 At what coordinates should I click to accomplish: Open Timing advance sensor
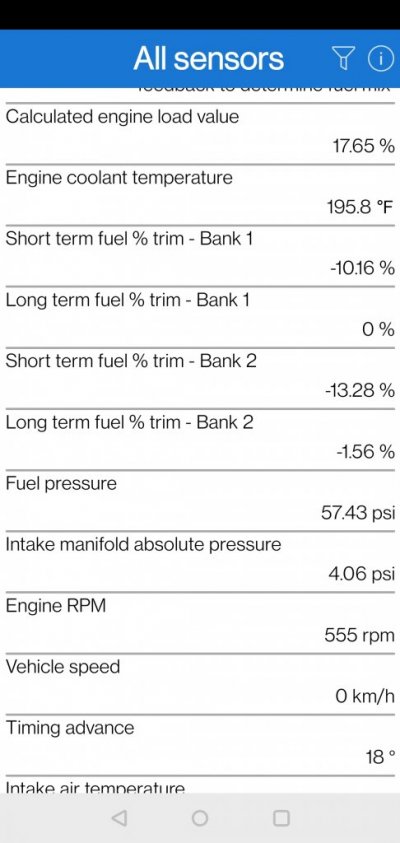(x=200, y=745)
